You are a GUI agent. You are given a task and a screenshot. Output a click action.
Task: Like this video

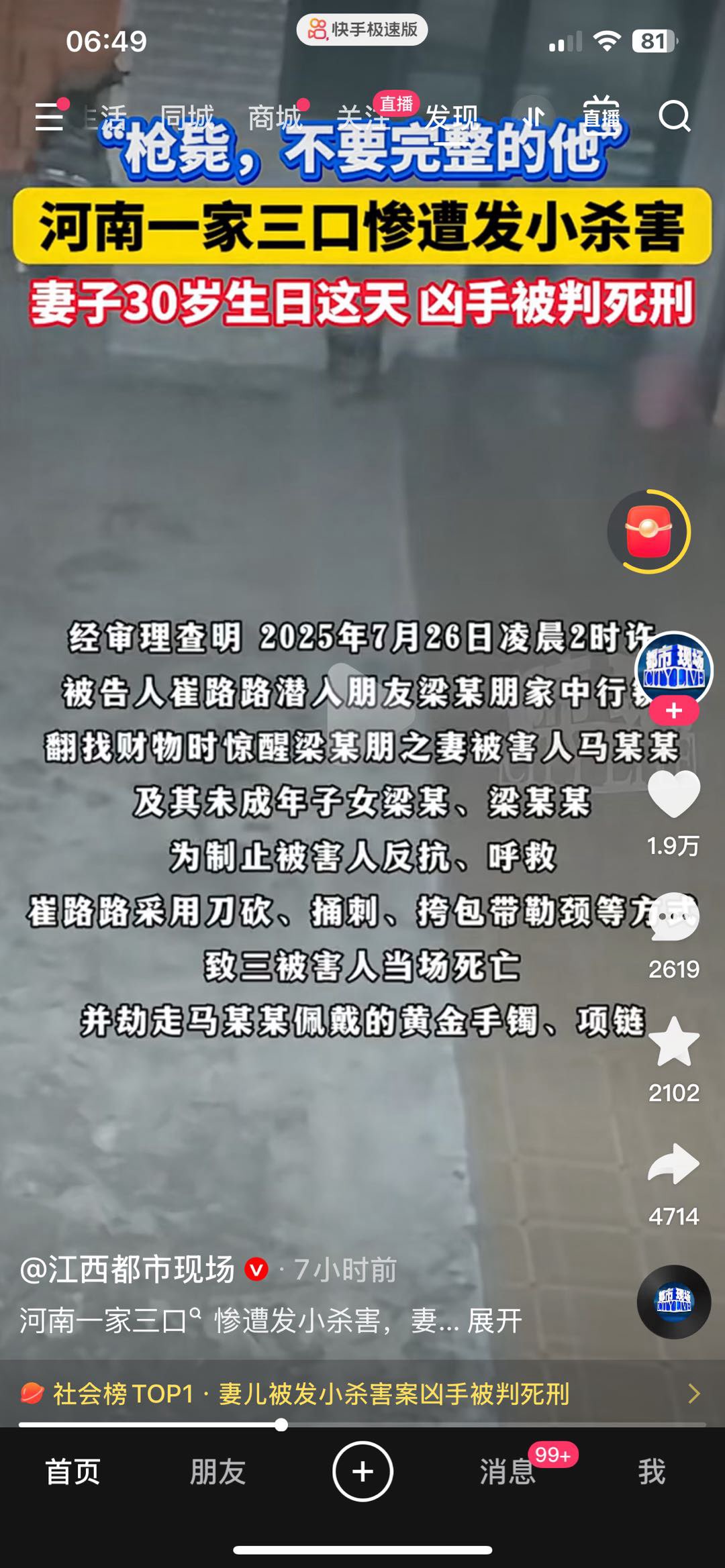click(673, 795)
